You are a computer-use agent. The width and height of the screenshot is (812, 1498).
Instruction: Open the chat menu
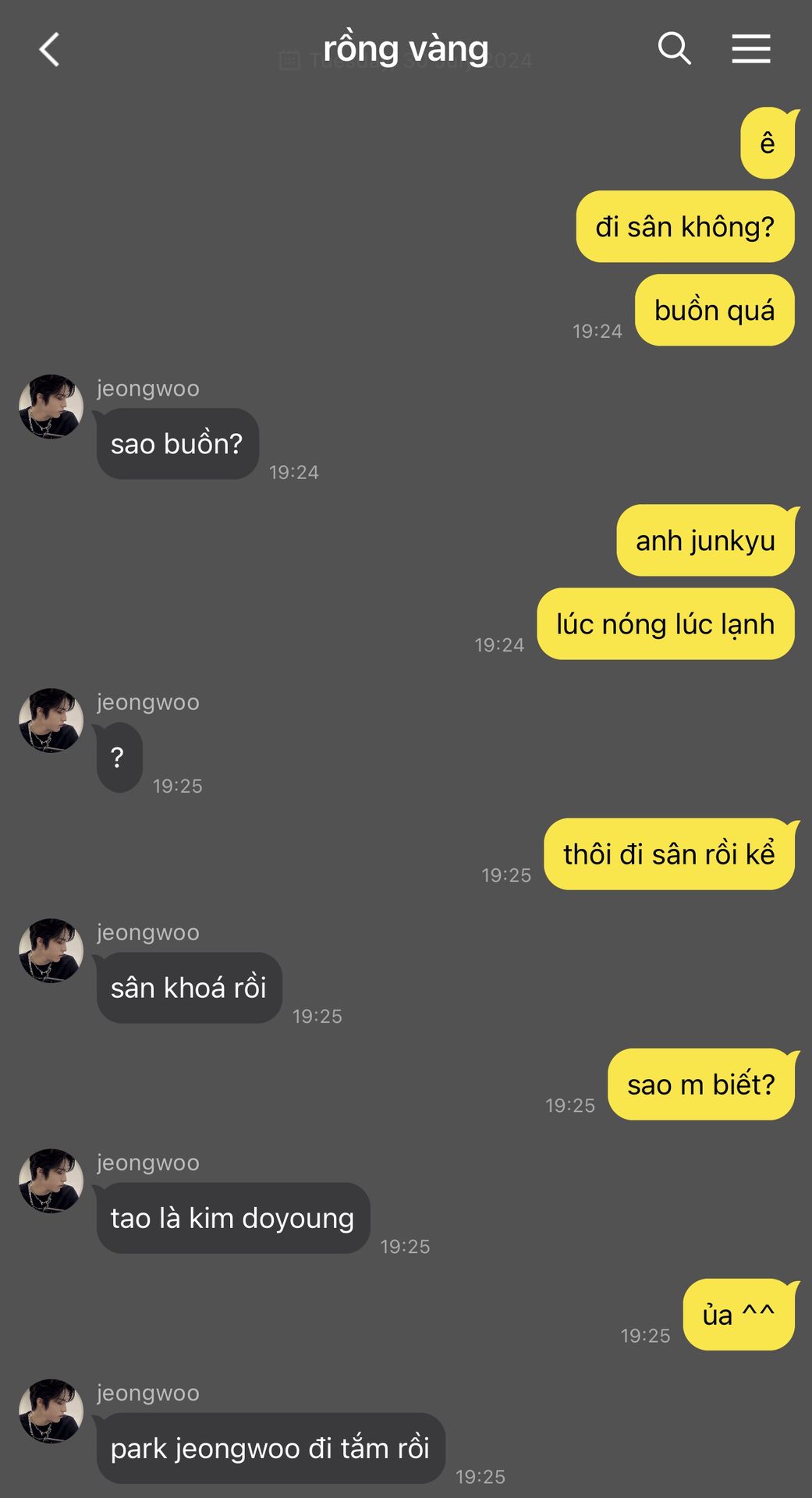pos(750,48)
